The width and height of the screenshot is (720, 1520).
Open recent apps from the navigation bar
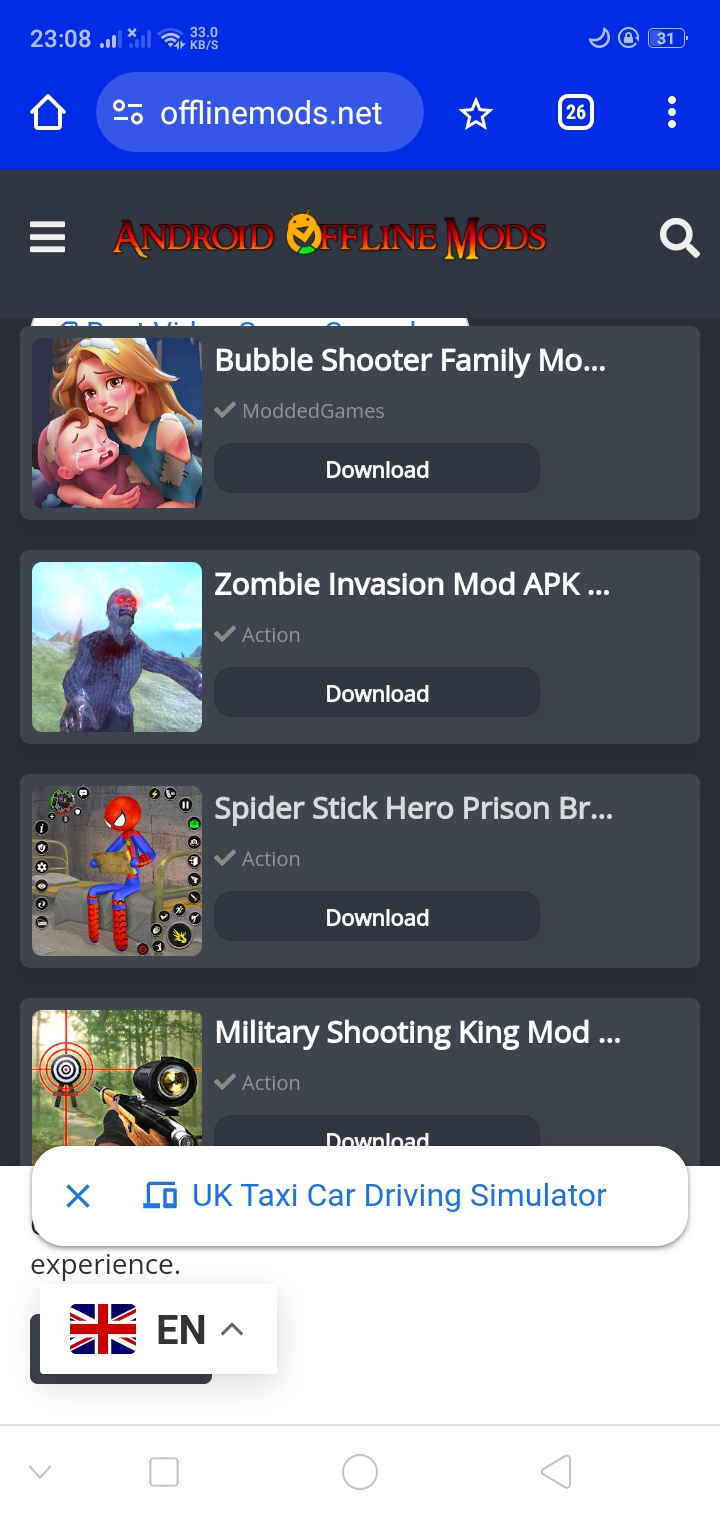tap(164, 1471)
